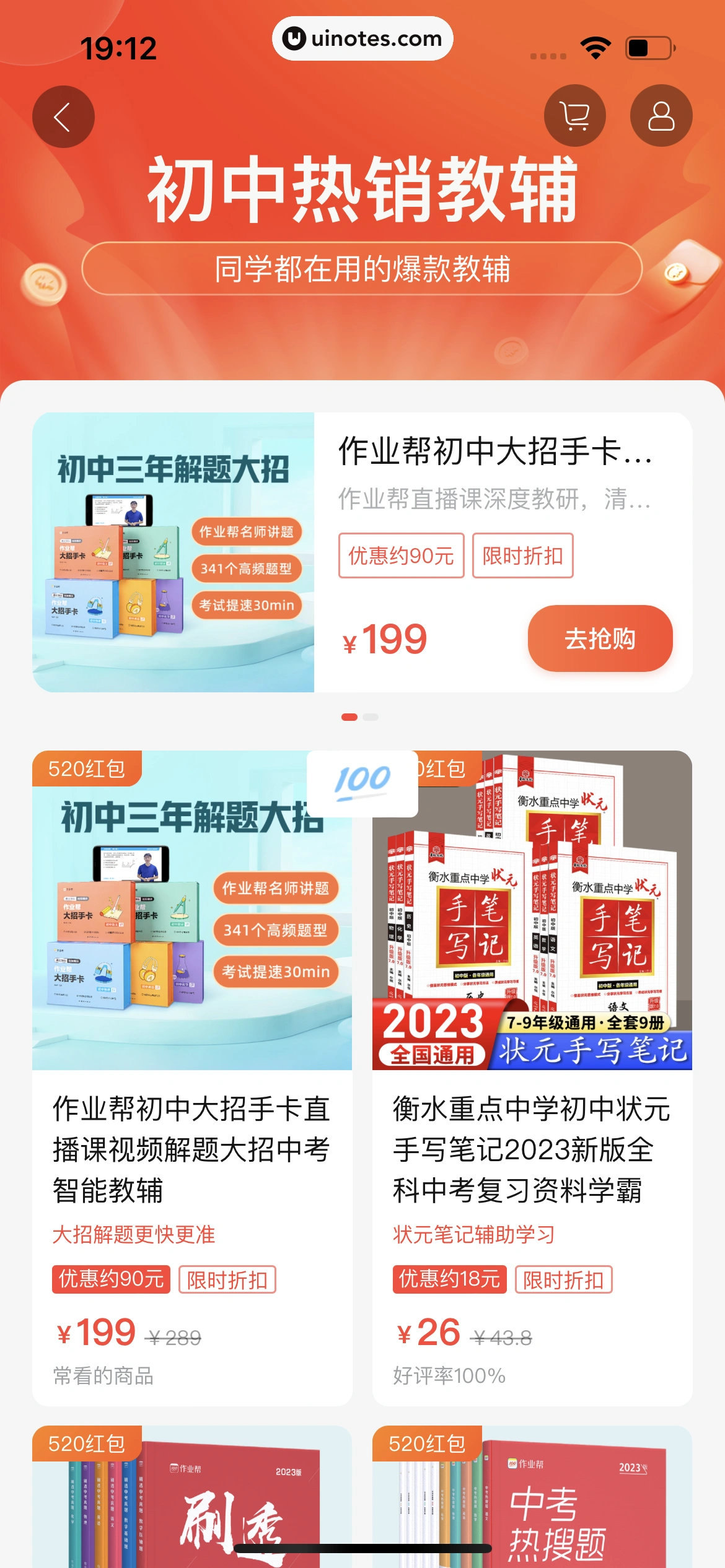Open the 刷透 workbook product card
Image resolution: width=725 pixels, height=1568 pixels.
coord(191,1499)
